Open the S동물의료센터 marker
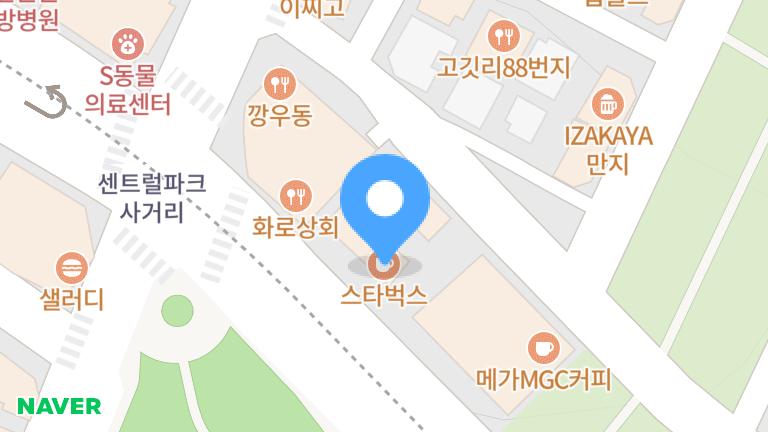Viewport: 768px width, 432px height. click(128, 43)
